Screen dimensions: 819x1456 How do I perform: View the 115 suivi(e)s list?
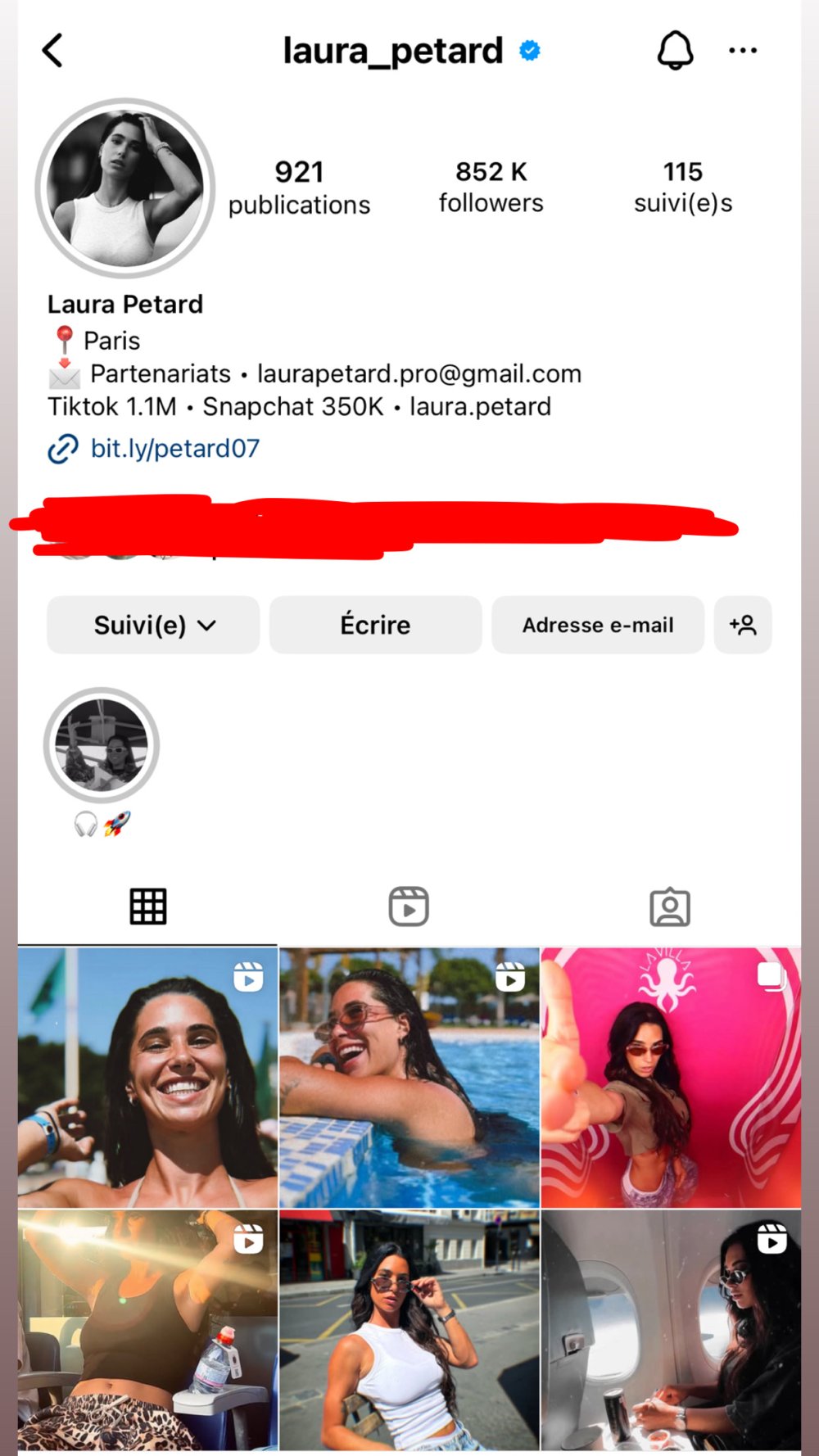click(x=683, y=187)
